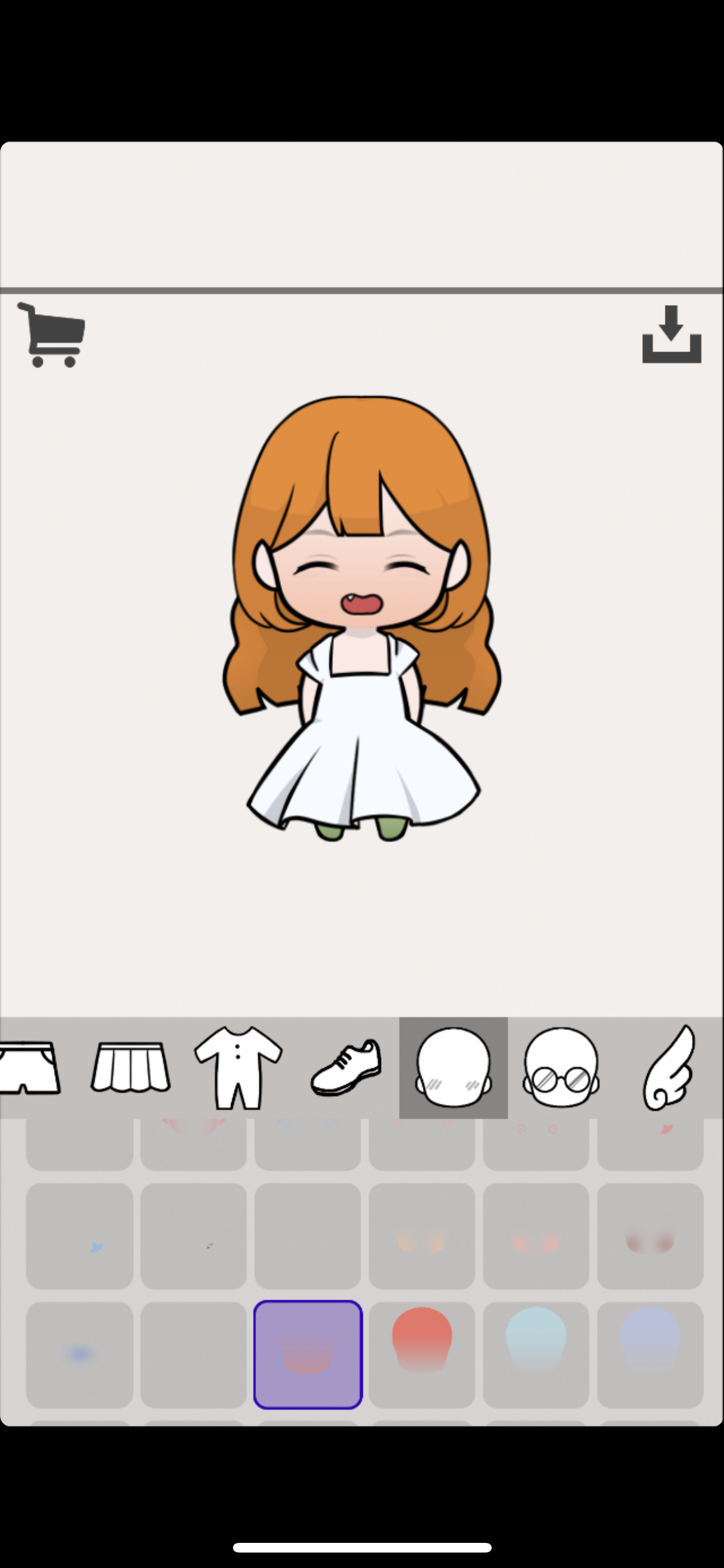Choose the light blue face option
Screen dimensions: 724x1568
[x=535, y=1354]
